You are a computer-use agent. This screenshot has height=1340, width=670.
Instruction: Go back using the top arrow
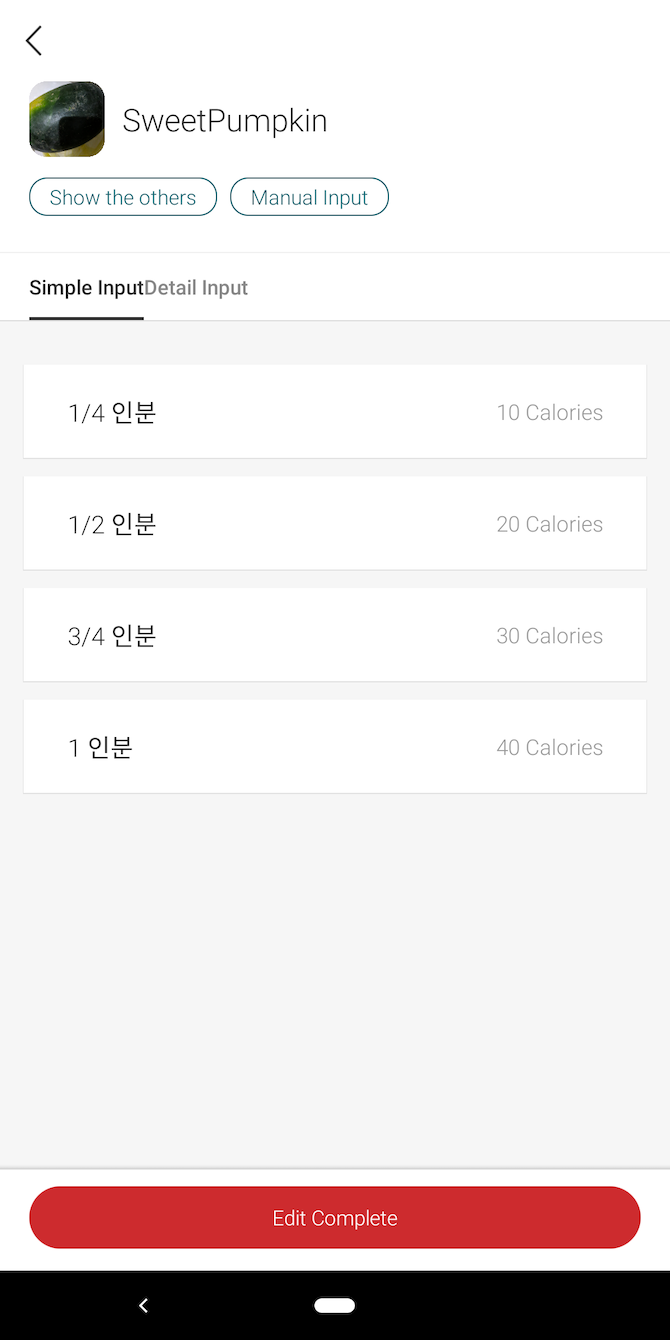click(x=34, y=41)
